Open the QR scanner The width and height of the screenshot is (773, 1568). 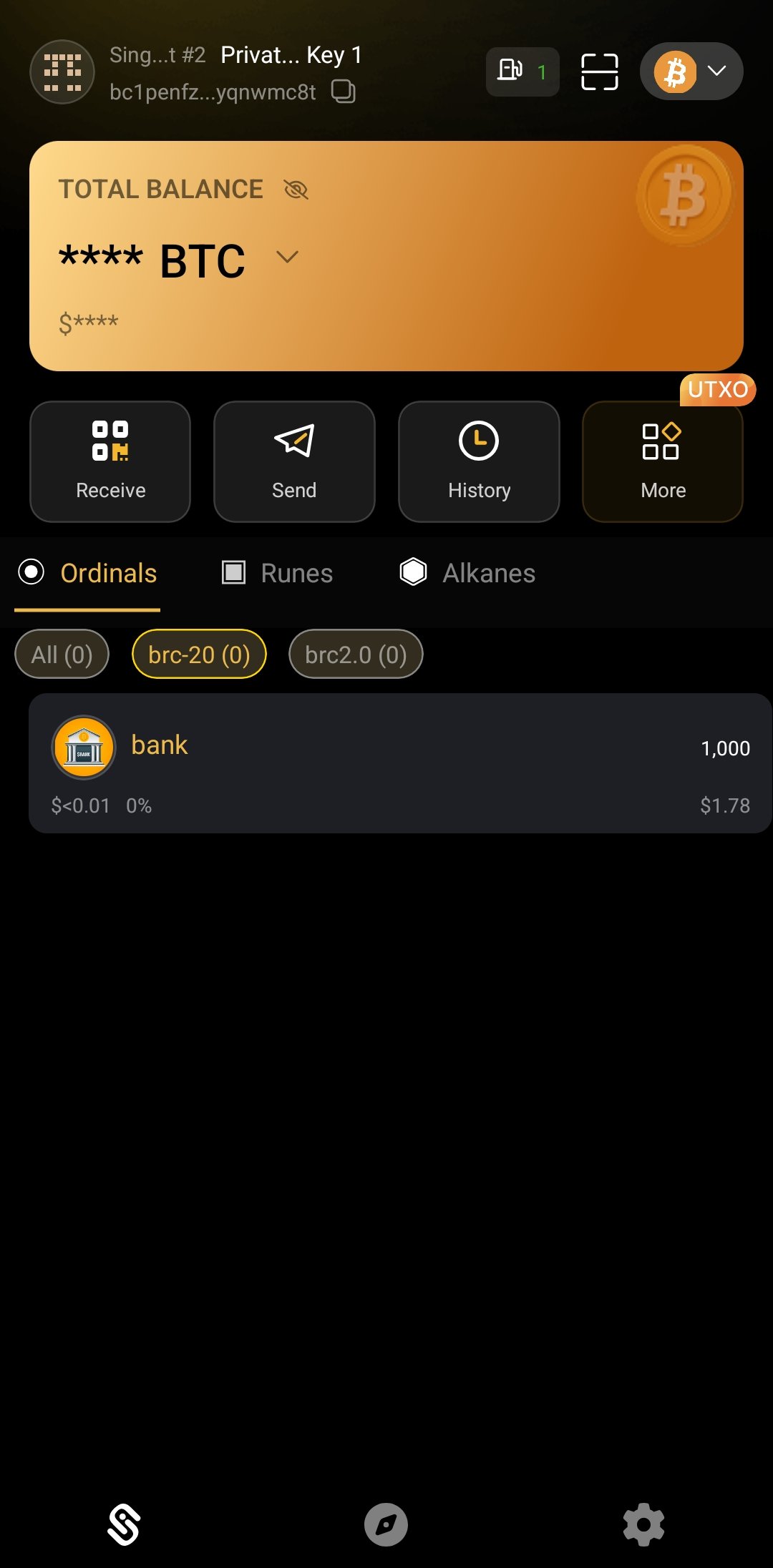(599, 72)
